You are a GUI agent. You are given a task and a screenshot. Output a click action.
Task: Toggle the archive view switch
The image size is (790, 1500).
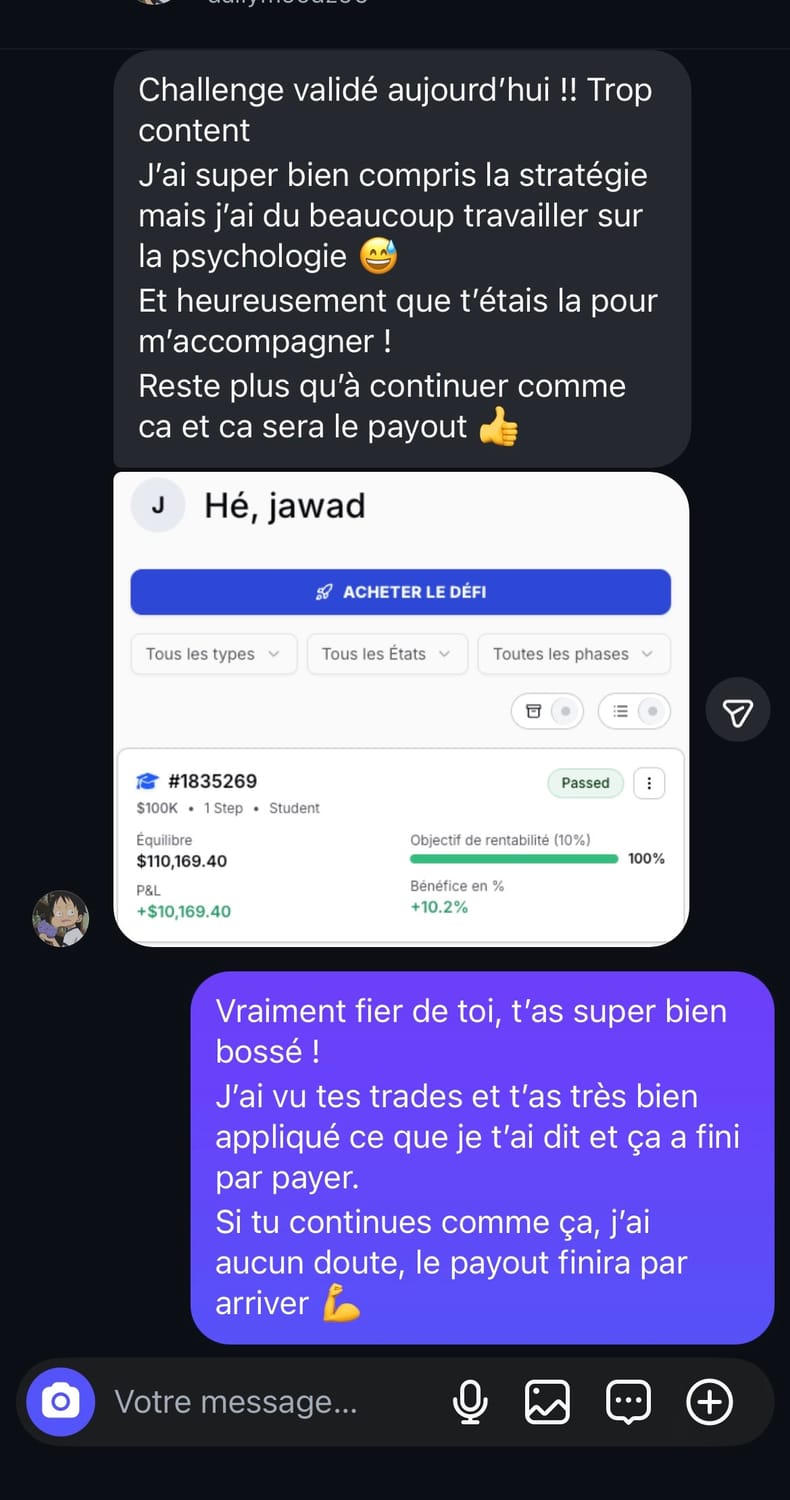[x=547, y=711]
